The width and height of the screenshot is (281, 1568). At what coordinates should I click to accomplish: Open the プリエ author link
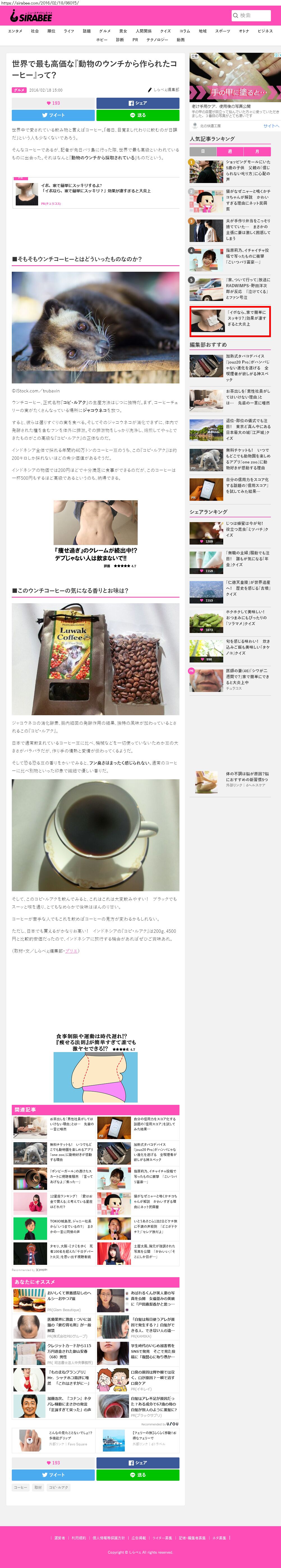point(72,951)
